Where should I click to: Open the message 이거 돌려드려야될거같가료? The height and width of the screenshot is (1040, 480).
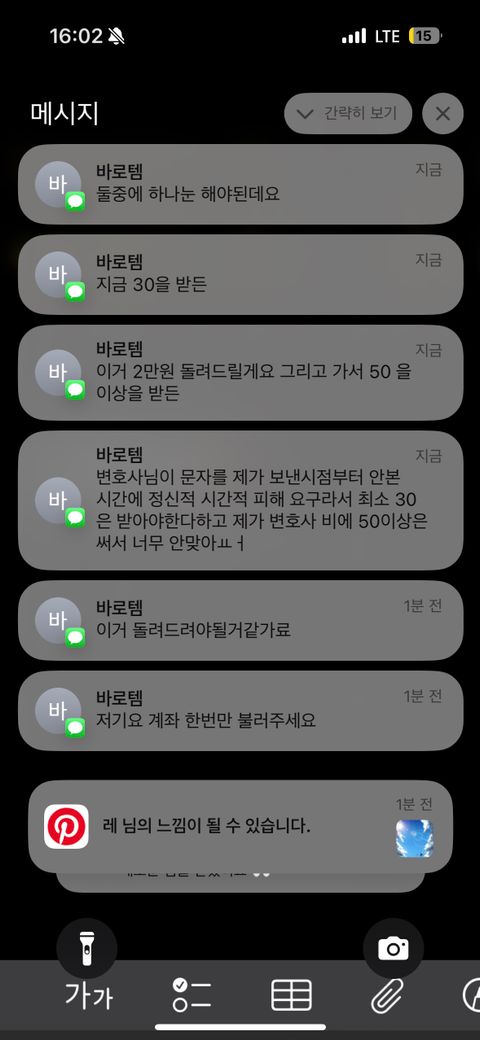pos(240,620)
